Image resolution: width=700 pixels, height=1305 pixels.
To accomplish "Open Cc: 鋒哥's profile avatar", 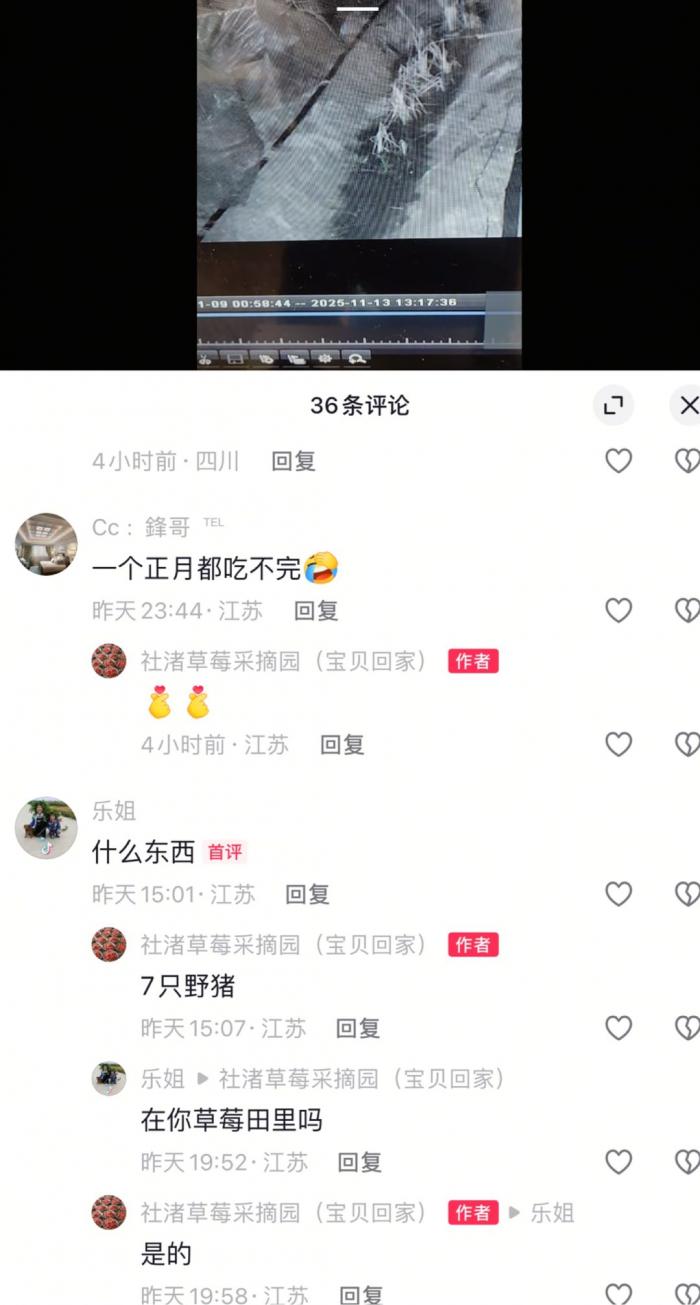I will [x=46, y=545].
